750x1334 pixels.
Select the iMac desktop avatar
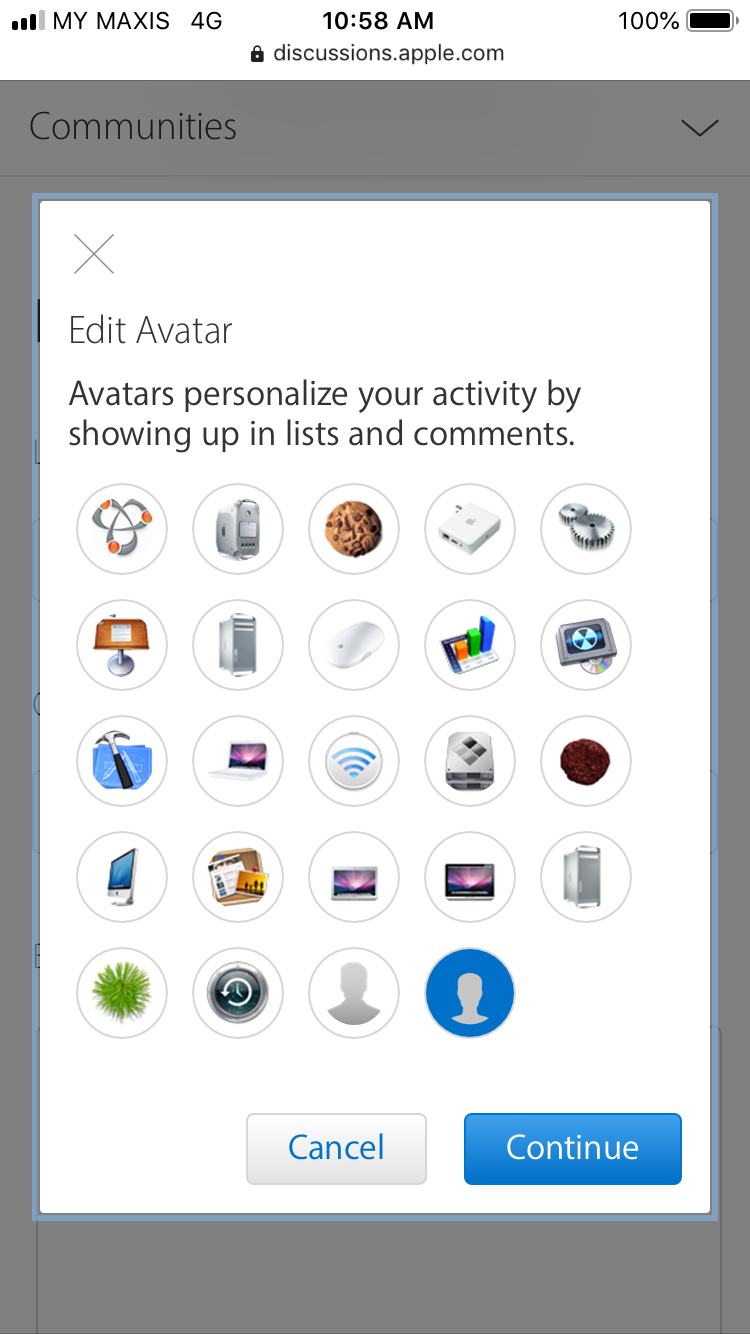click(x=122, y=878)
